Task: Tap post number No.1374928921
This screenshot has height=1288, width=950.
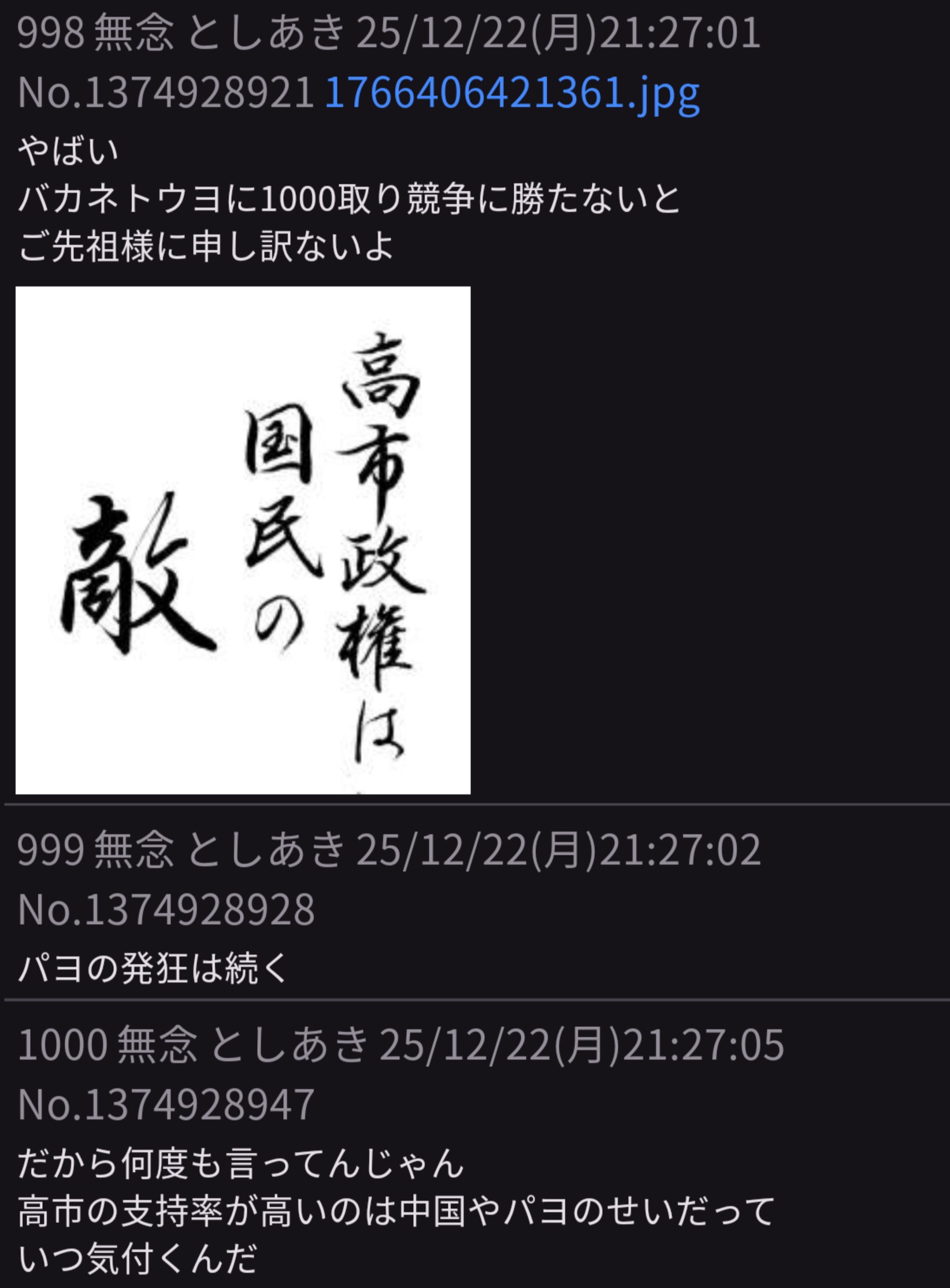Action: tap(166, 93)
